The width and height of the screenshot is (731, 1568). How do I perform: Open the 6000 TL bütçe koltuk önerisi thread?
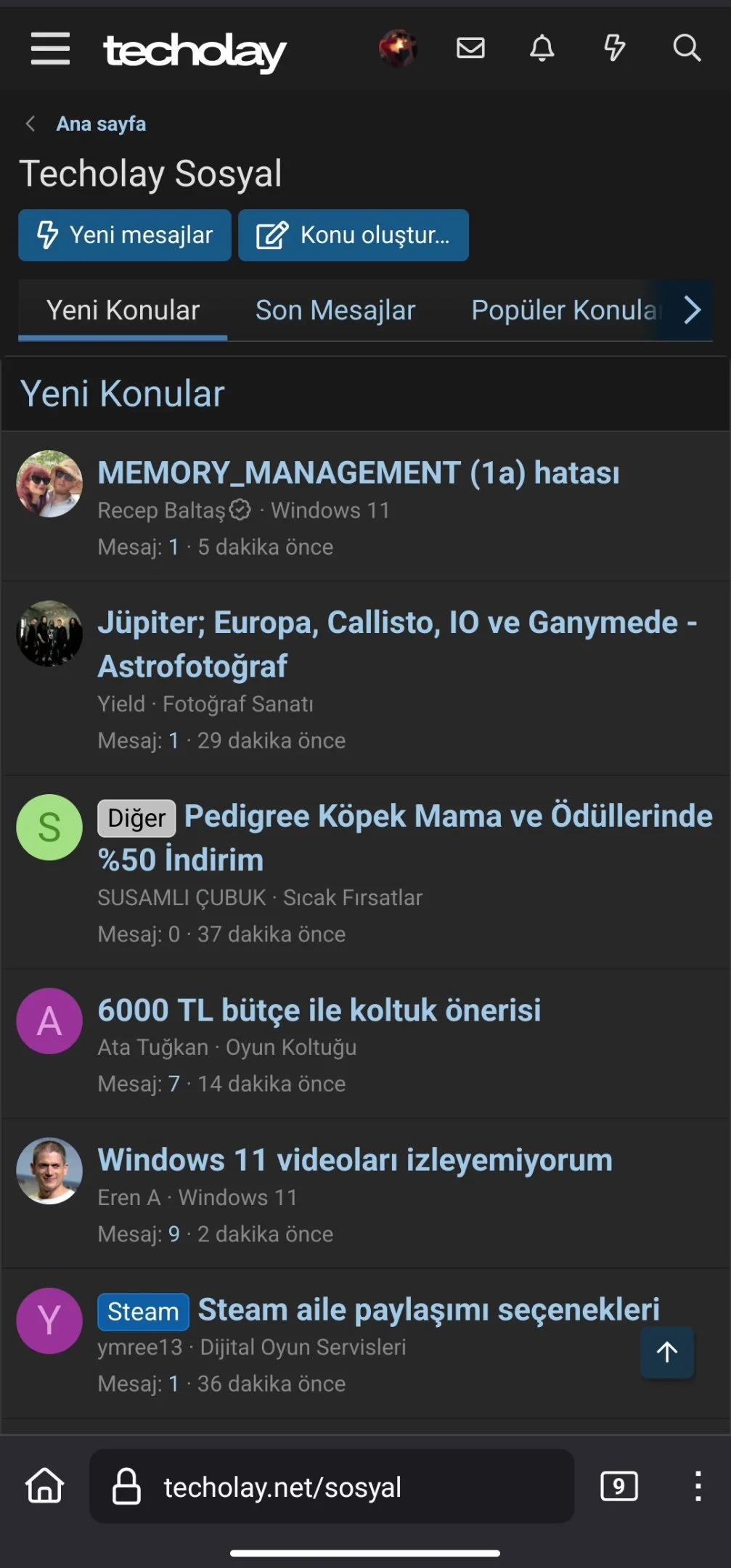click(319, 1010)
